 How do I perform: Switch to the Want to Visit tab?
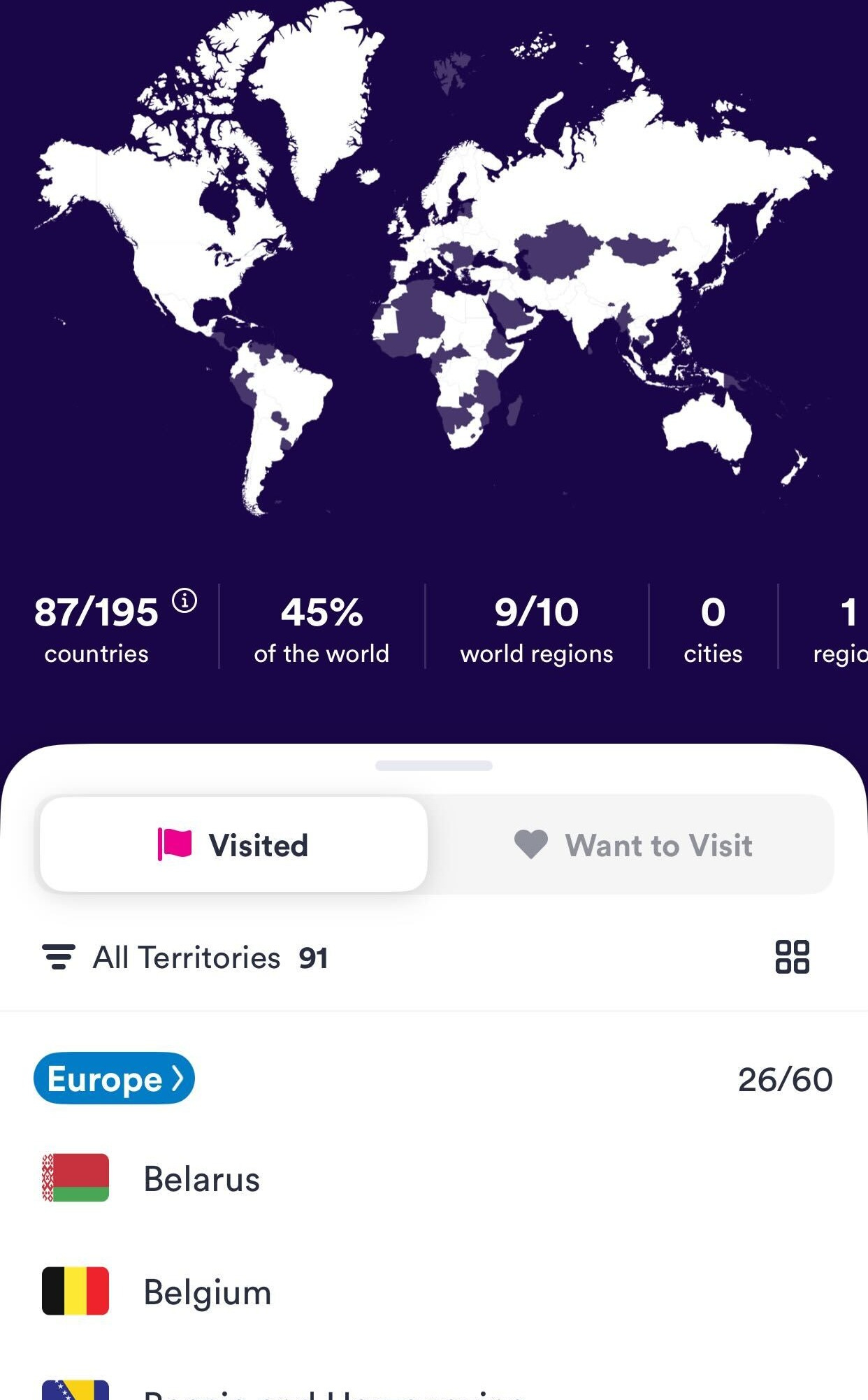pyautogui.click(x=631, y=844)
